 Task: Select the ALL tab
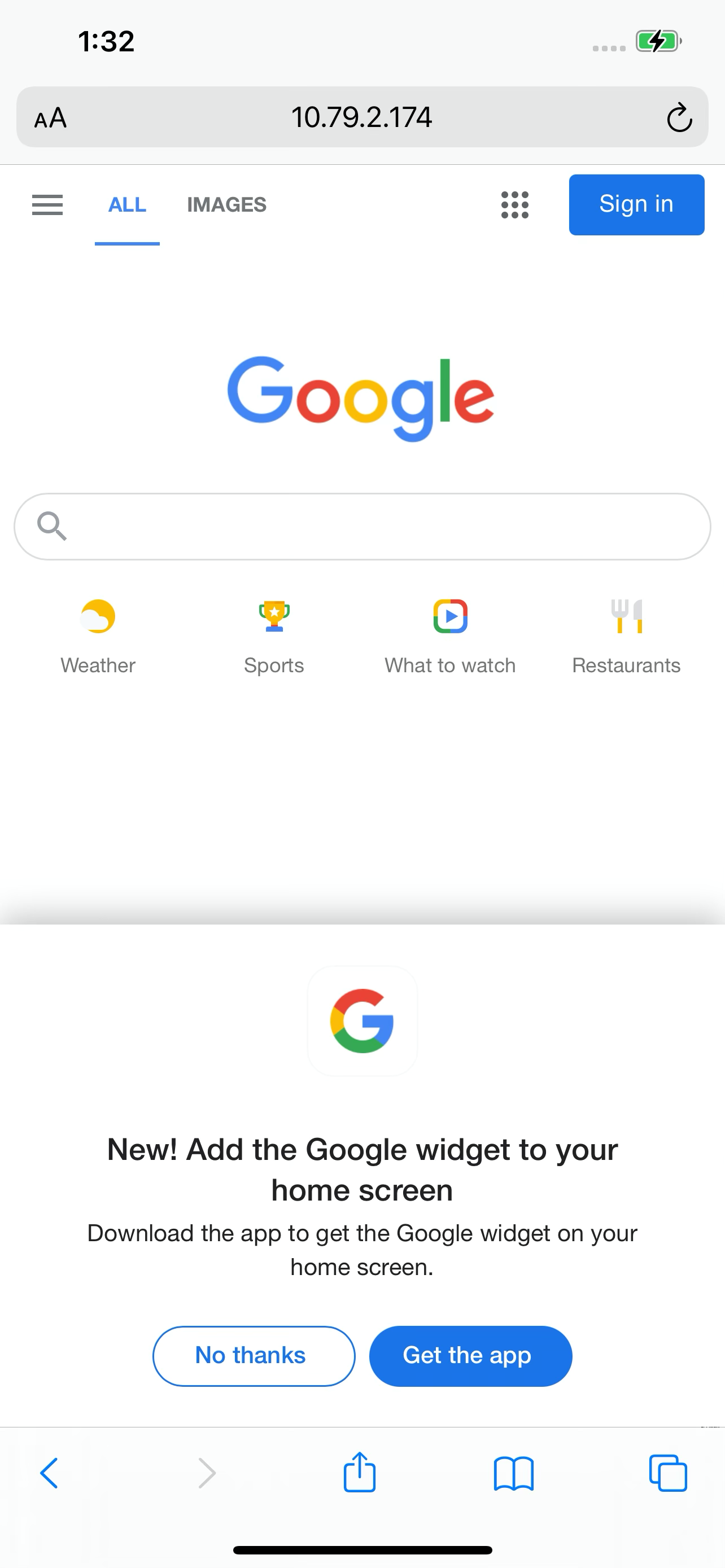click(126, 205)
